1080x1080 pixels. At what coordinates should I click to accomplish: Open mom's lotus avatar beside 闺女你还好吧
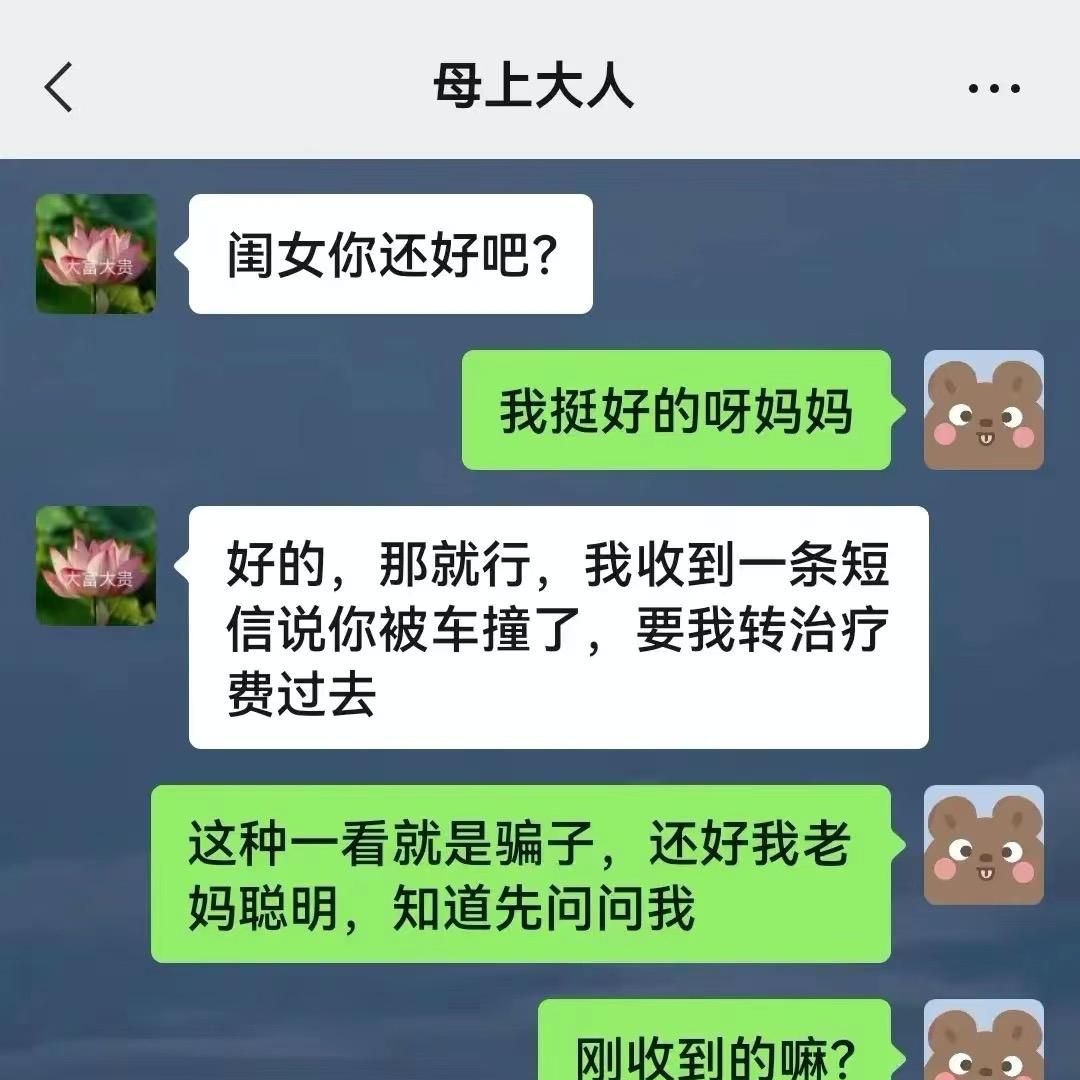point(96,254)
